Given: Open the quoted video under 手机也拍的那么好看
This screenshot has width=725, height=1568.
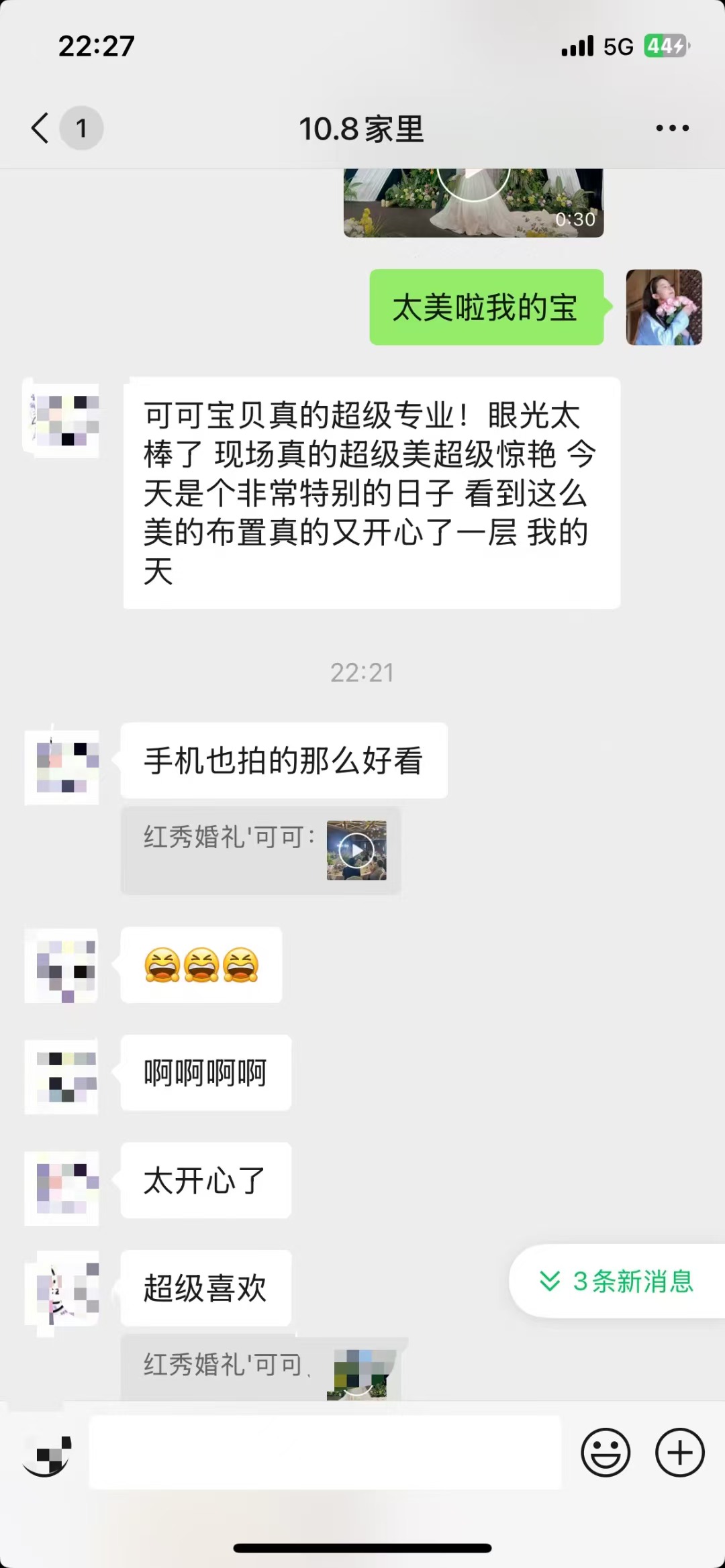Looking at the screenshot, I should 356,850.
